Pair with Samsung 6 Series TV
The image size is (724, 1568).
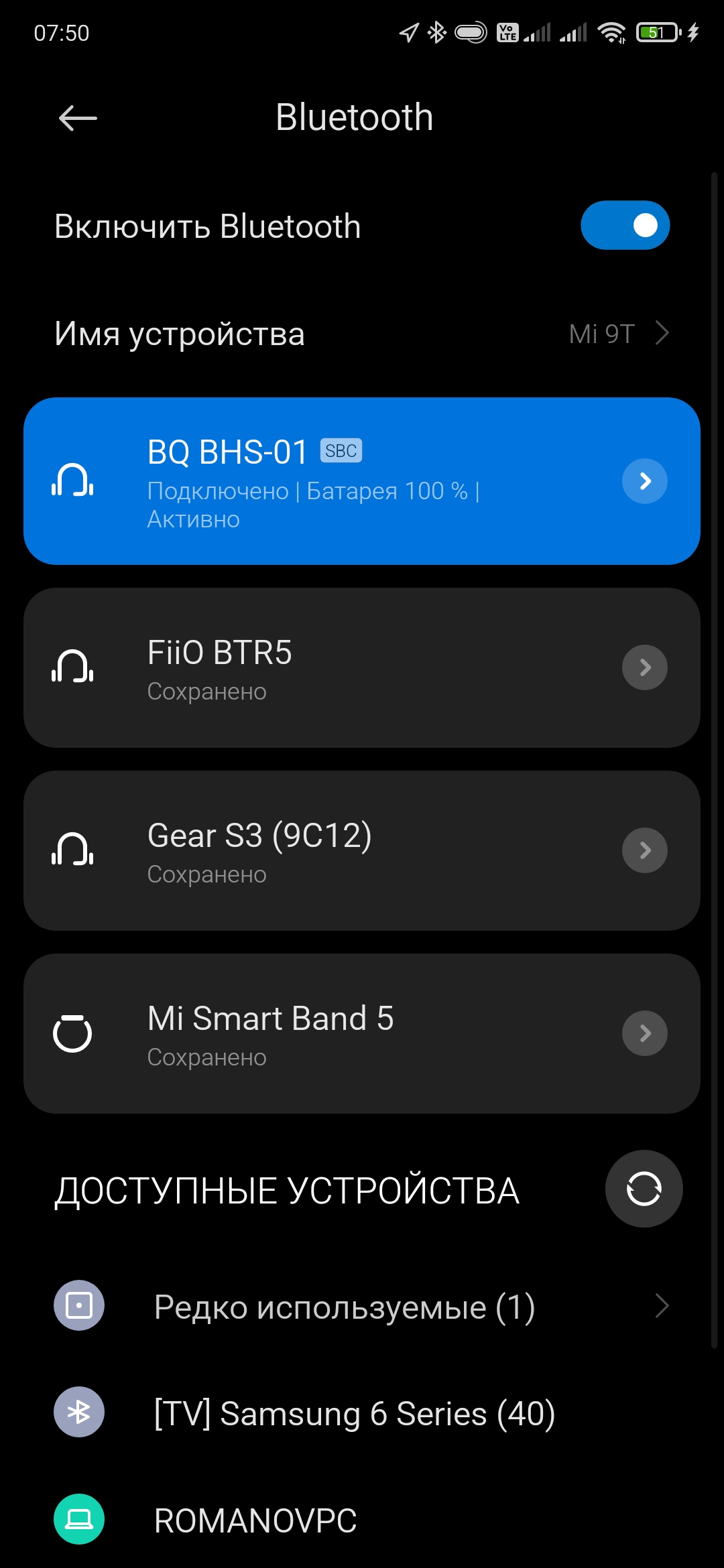354,1413
